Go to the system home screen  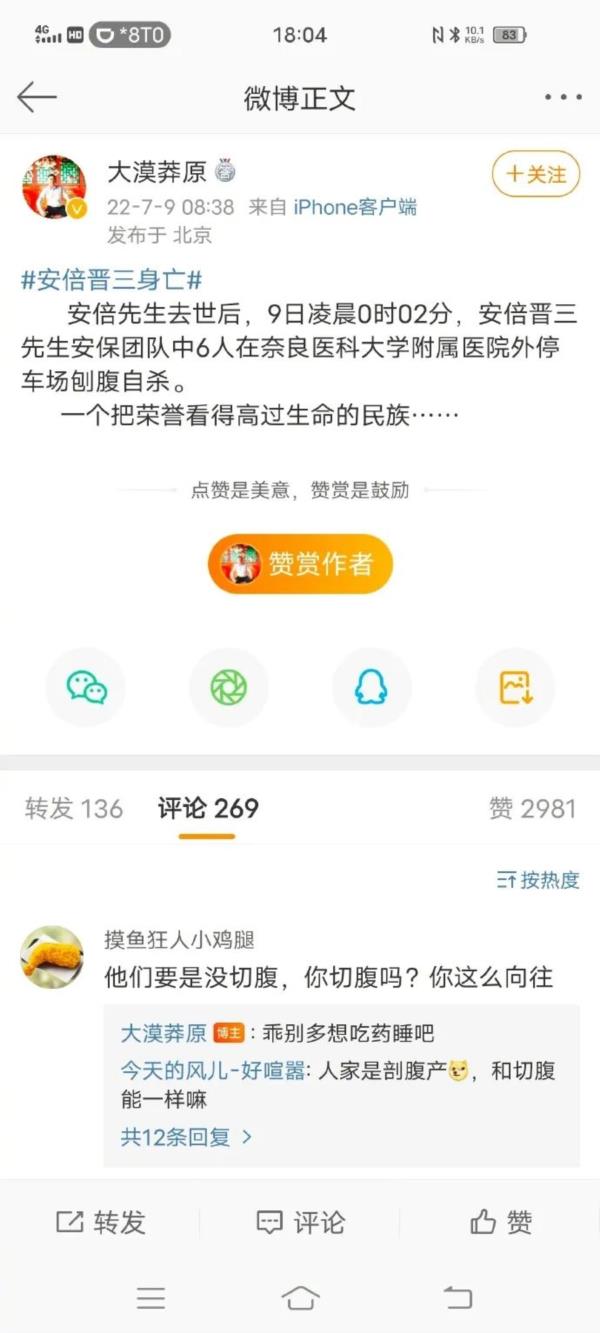[x=300, y=1299]
